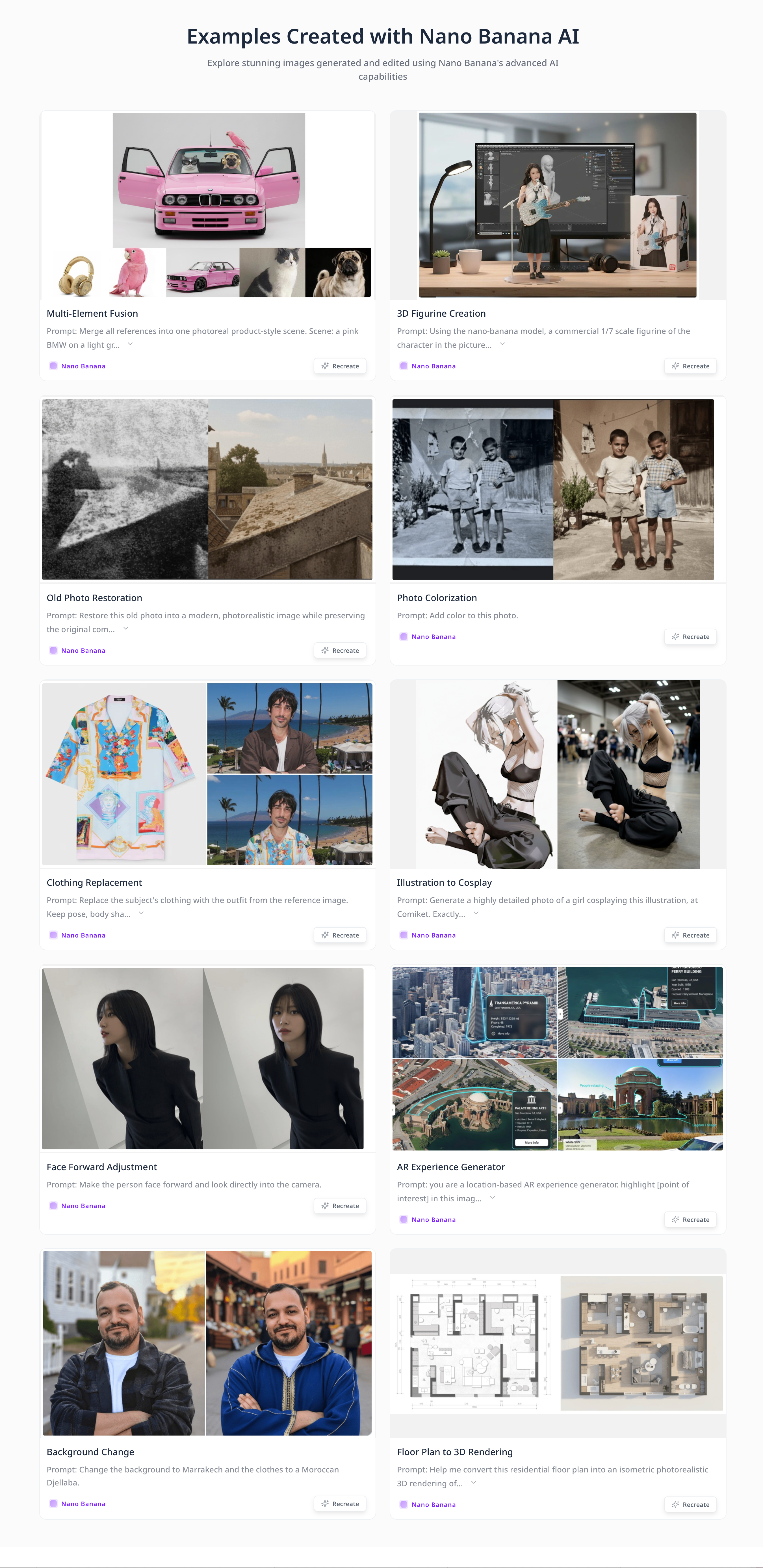Tap Recreate under Clothing Replacement
The height and width of the screenshot is (1568, 763).
[x=340, y=935]
